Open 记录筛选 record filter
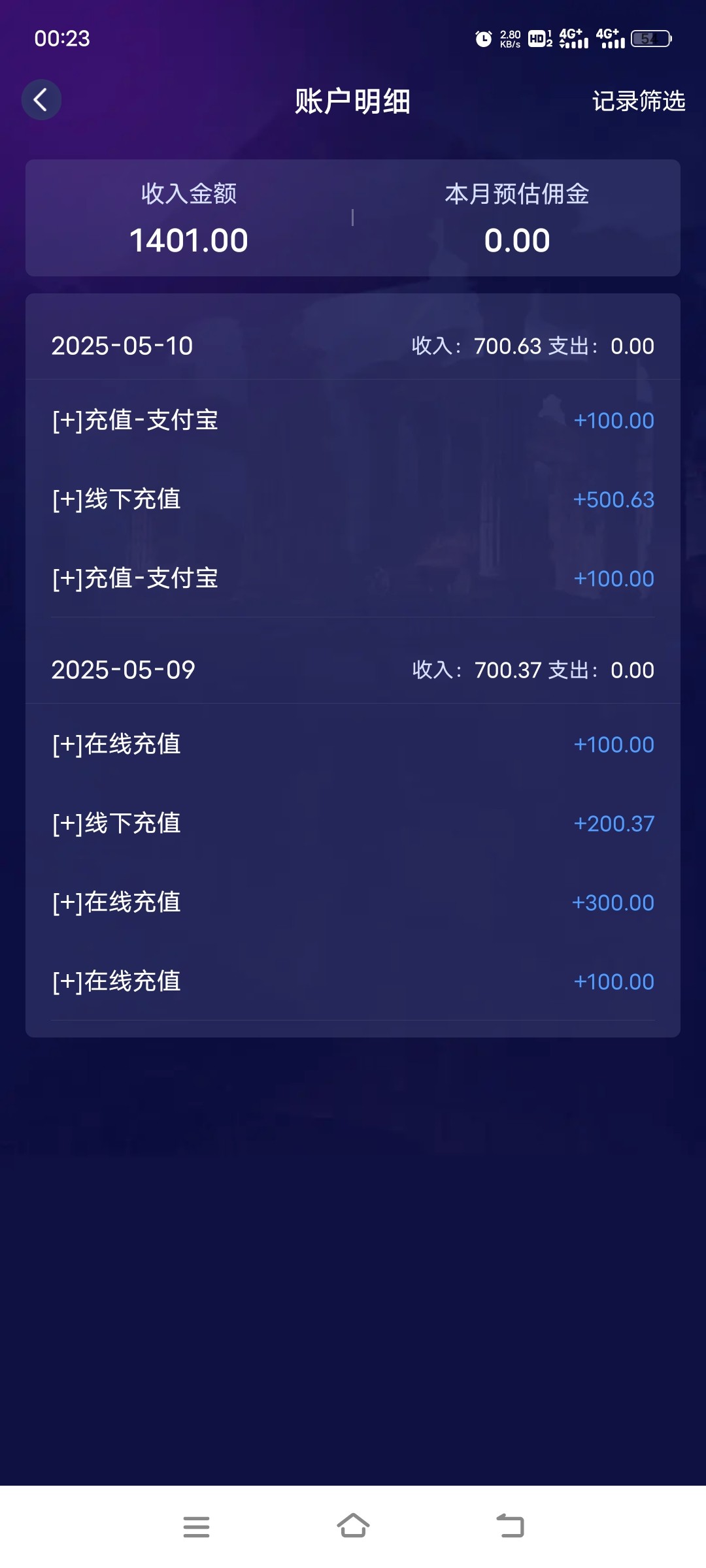Viewport: 706px width, 1568px height. point(638,101)
